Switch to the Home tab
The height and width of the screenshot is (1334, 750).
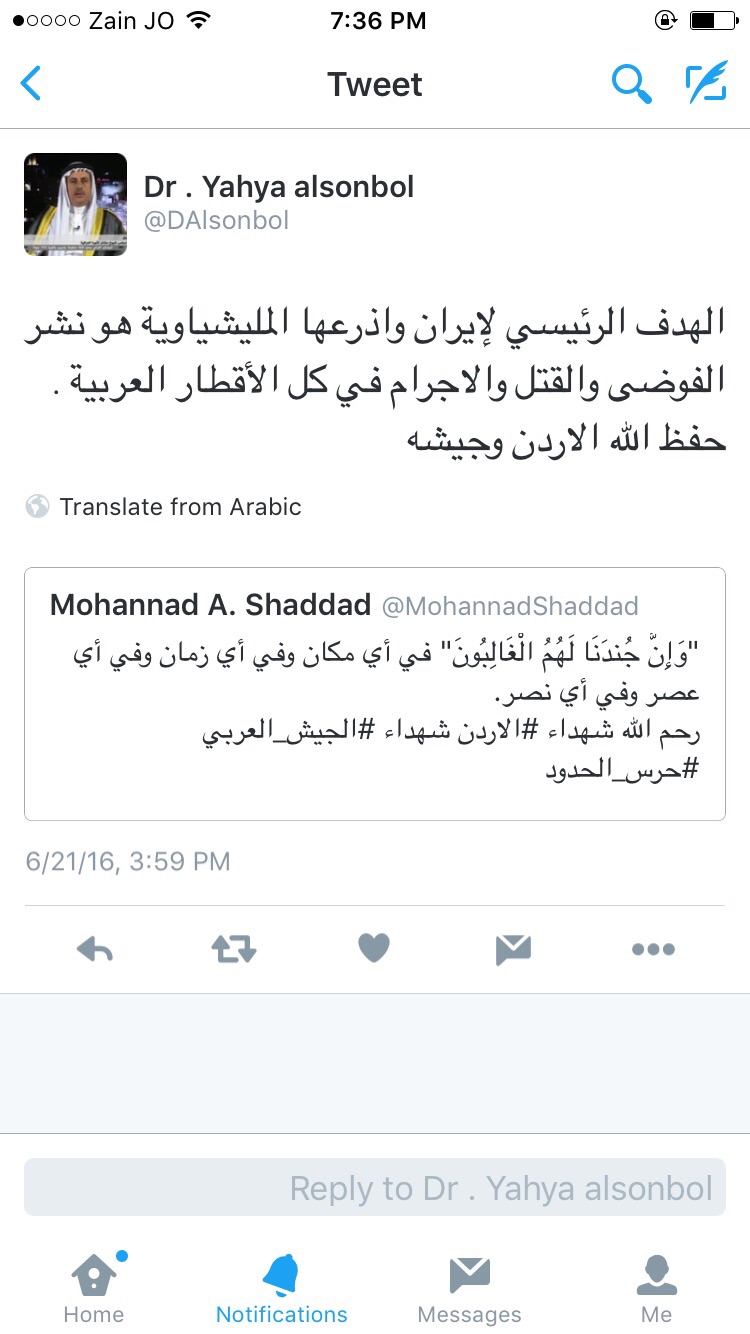[x=93, y=1288]
